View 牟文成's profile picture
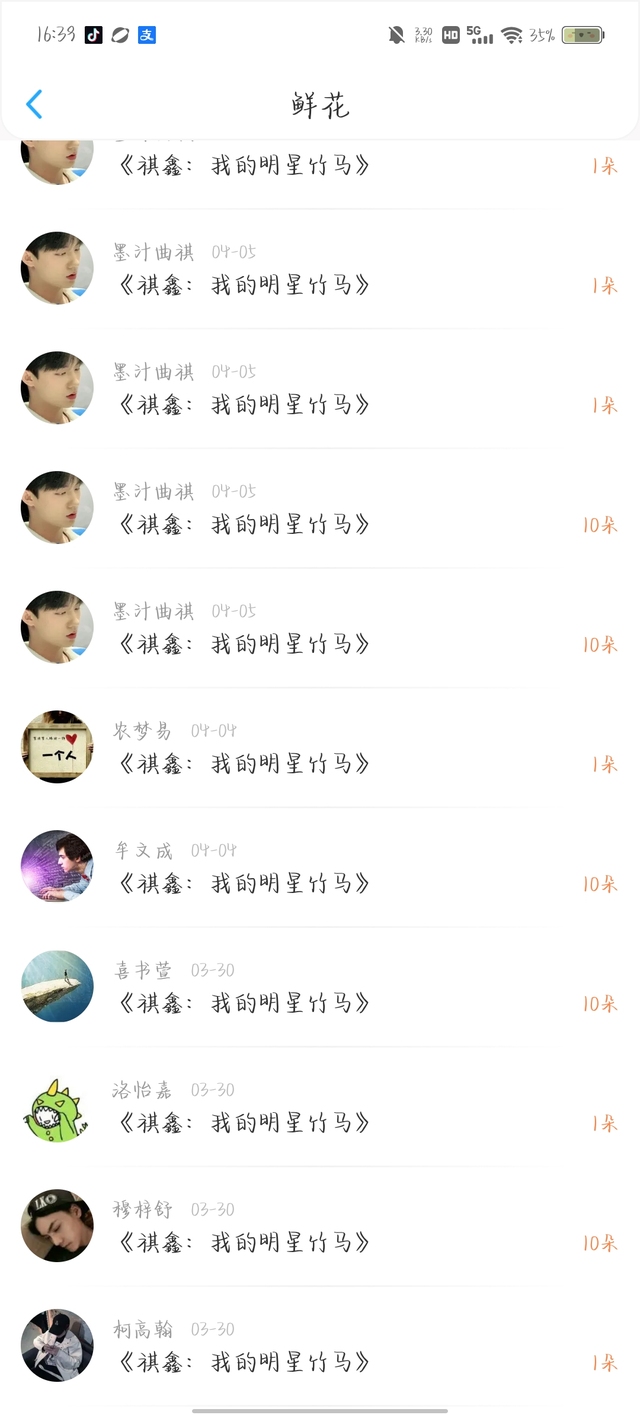640x1415 pixels. (57, 866)
